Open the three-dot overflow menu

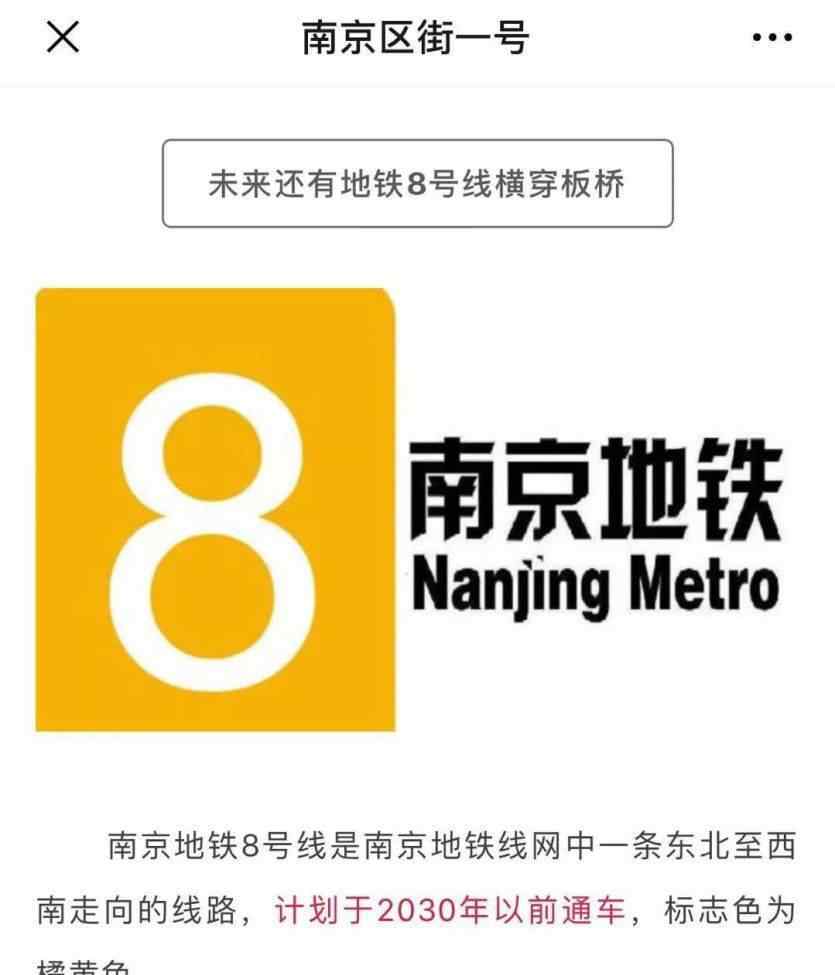[772, 39]
